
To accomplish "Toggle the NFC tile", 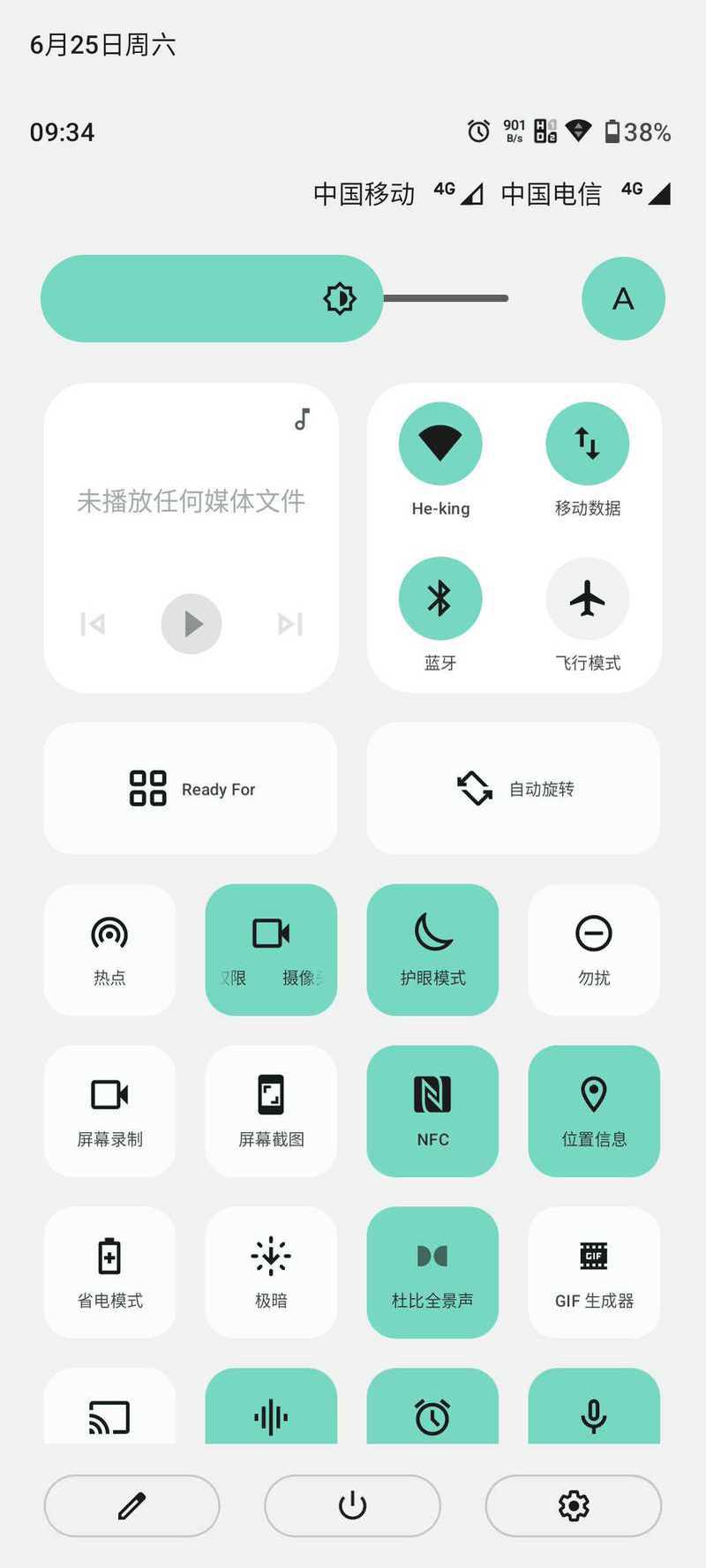I will tap(432, 1111).
